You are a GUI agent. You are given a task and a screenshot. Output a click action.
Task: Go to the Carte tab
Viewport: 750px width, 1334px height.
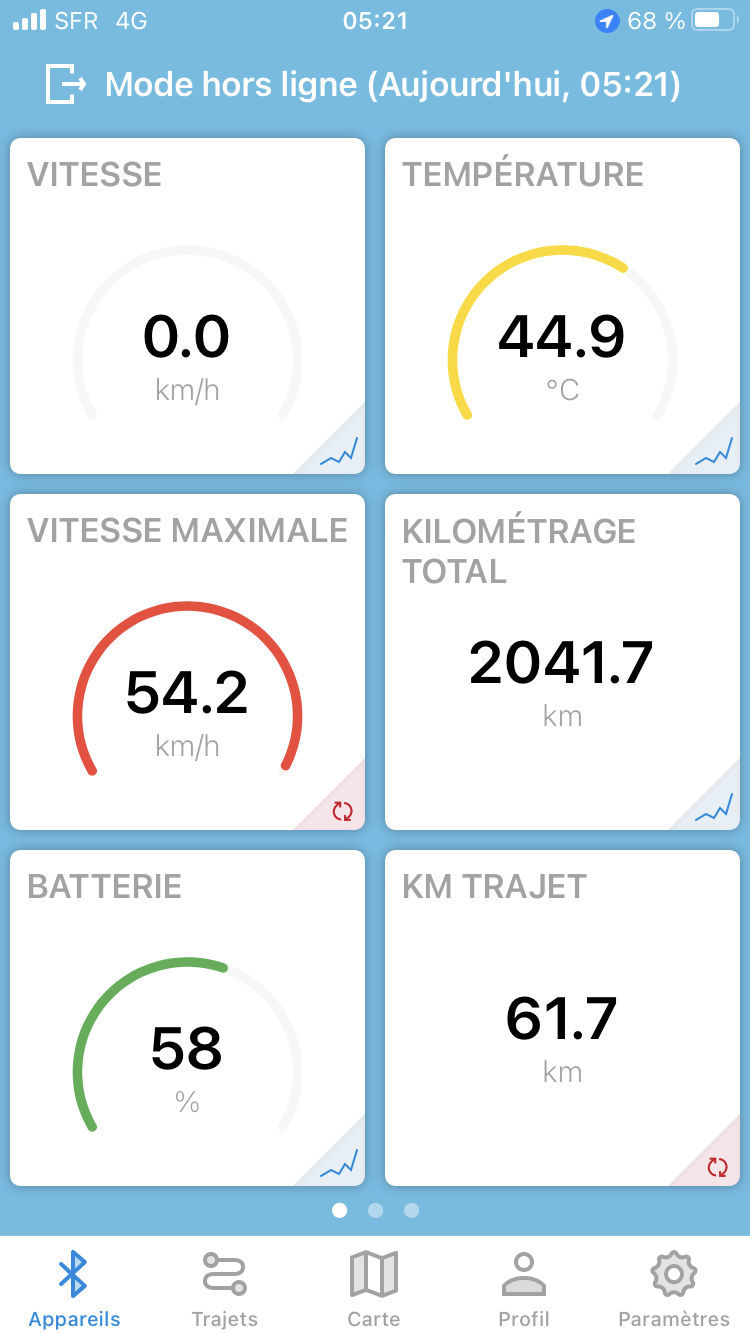tap(374, 1288)
